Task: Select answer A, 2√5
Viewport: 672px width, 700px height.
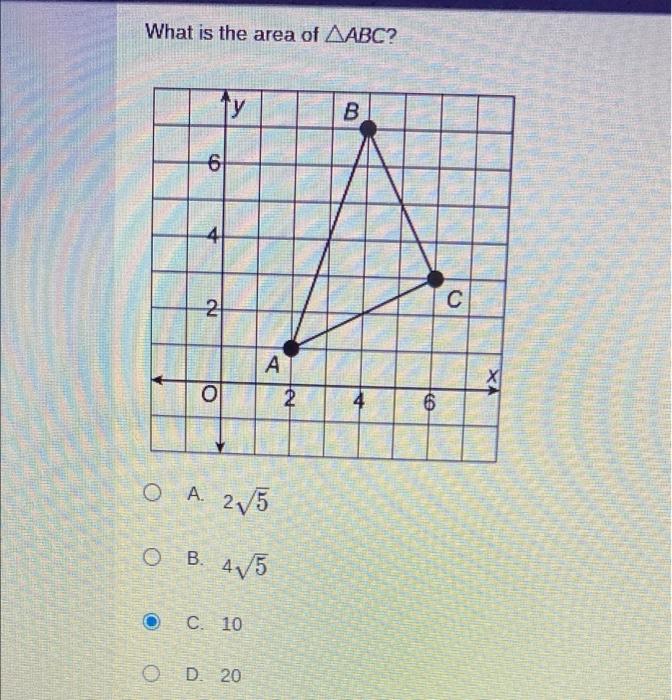Action: 151,492
